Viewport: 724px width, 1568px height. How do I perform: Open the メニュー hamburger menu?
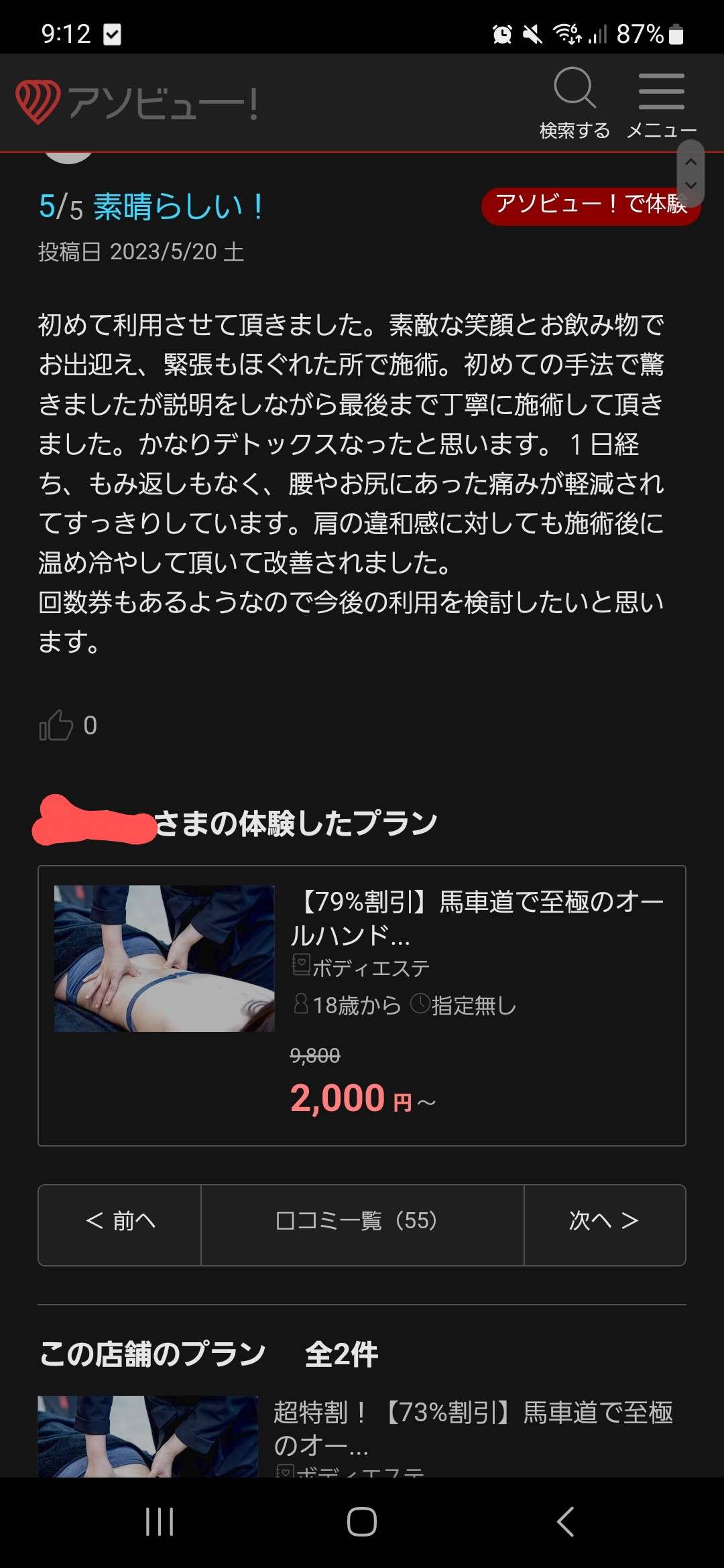[661, 102]
